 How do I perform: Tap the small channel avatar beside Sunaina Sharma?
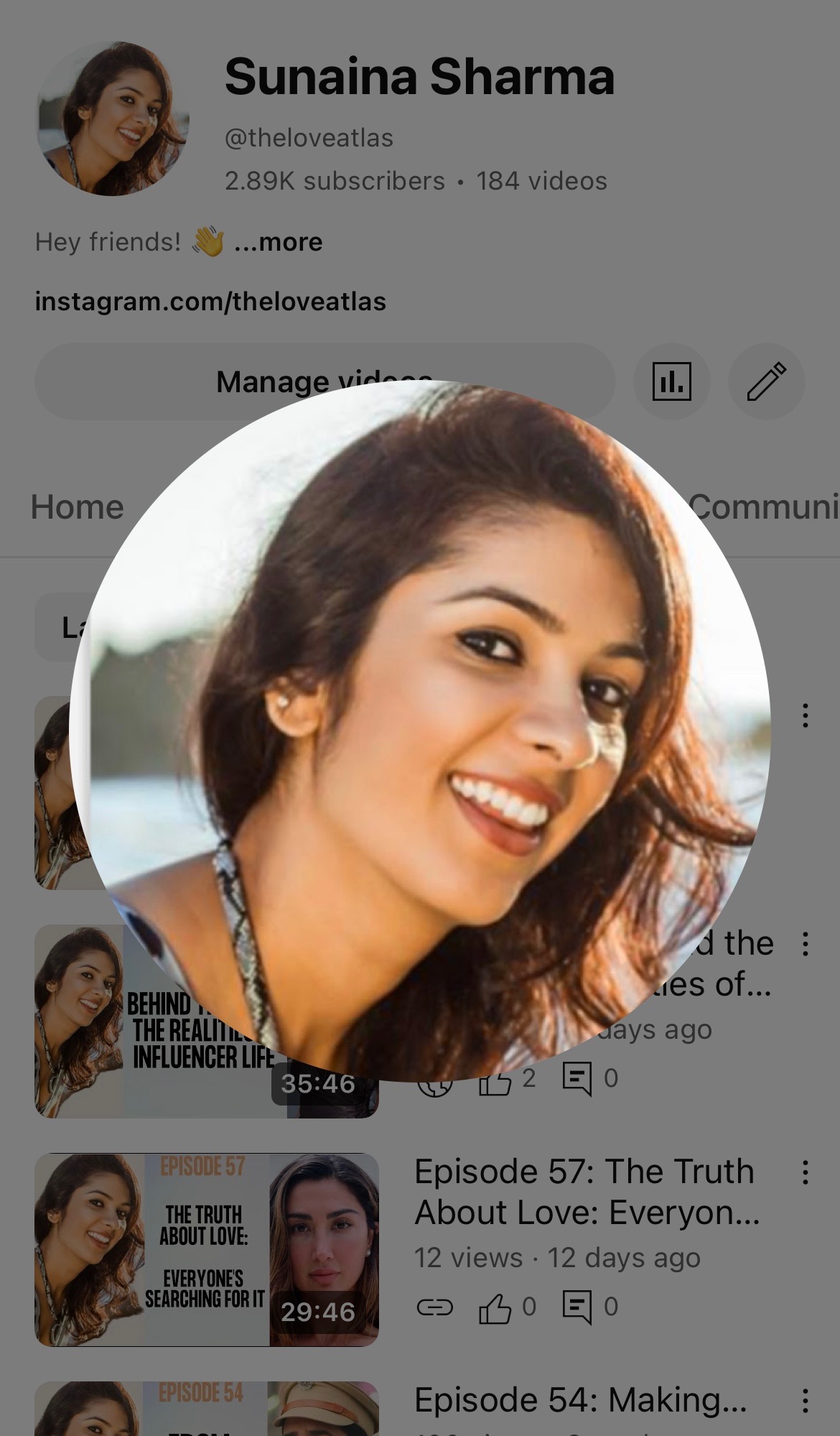pyautogui.click(x=113, y=119)
